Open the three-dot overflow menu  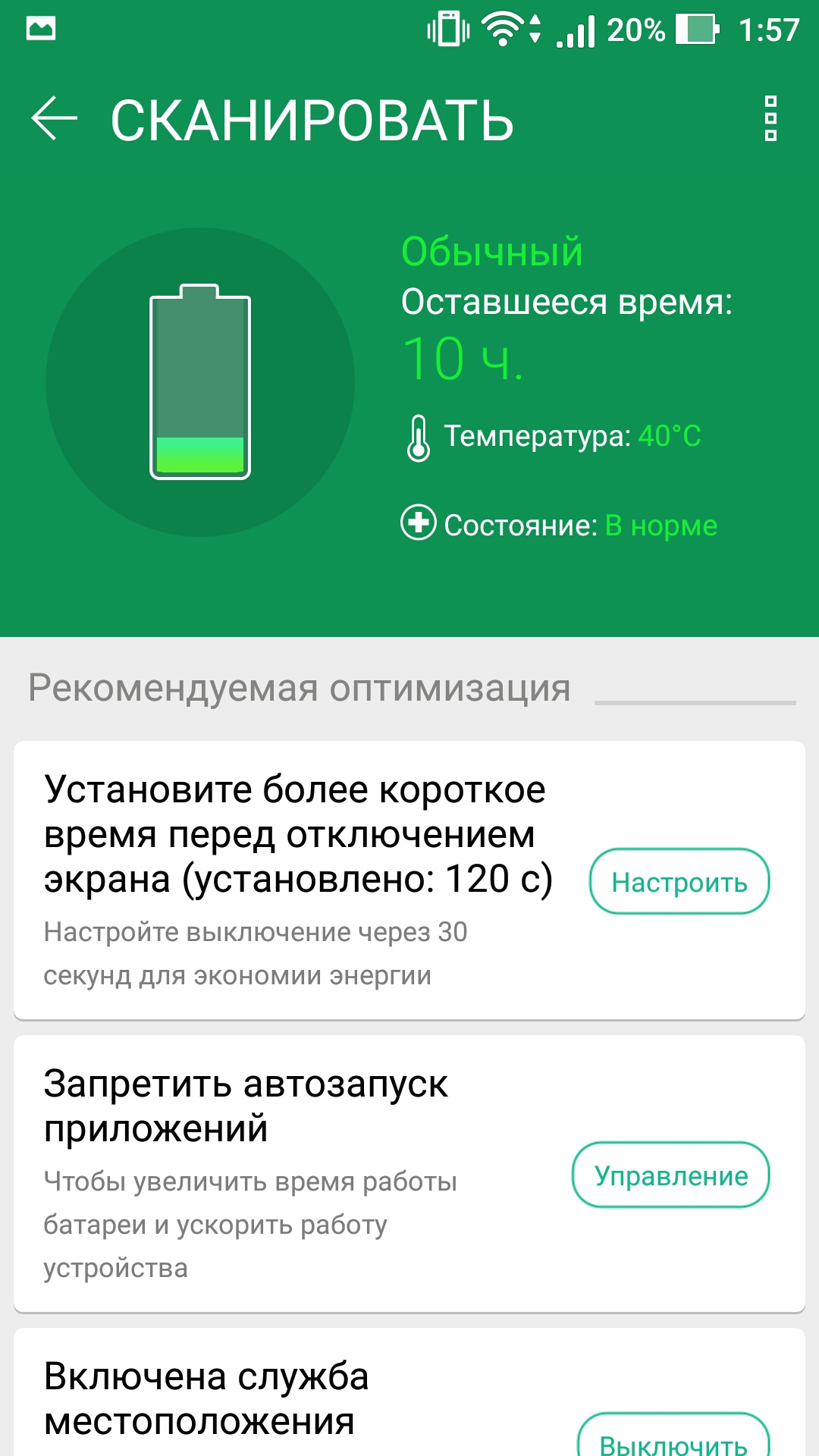point(770,119)
